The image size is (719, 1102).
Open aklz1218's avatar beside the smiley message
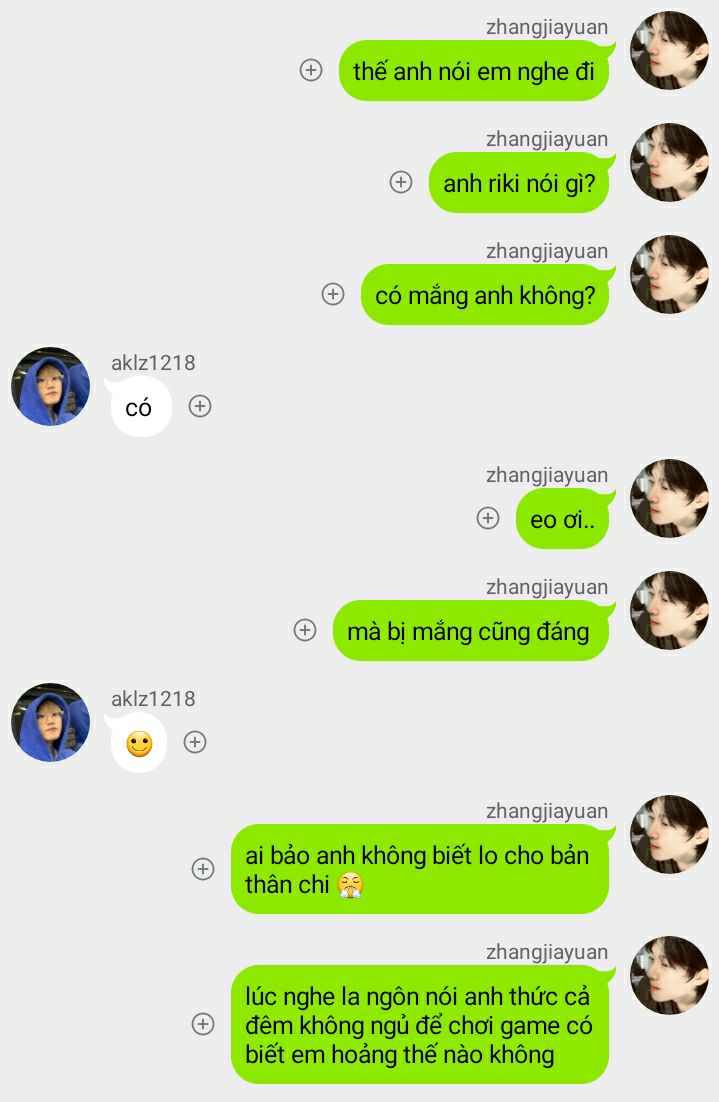50,723
